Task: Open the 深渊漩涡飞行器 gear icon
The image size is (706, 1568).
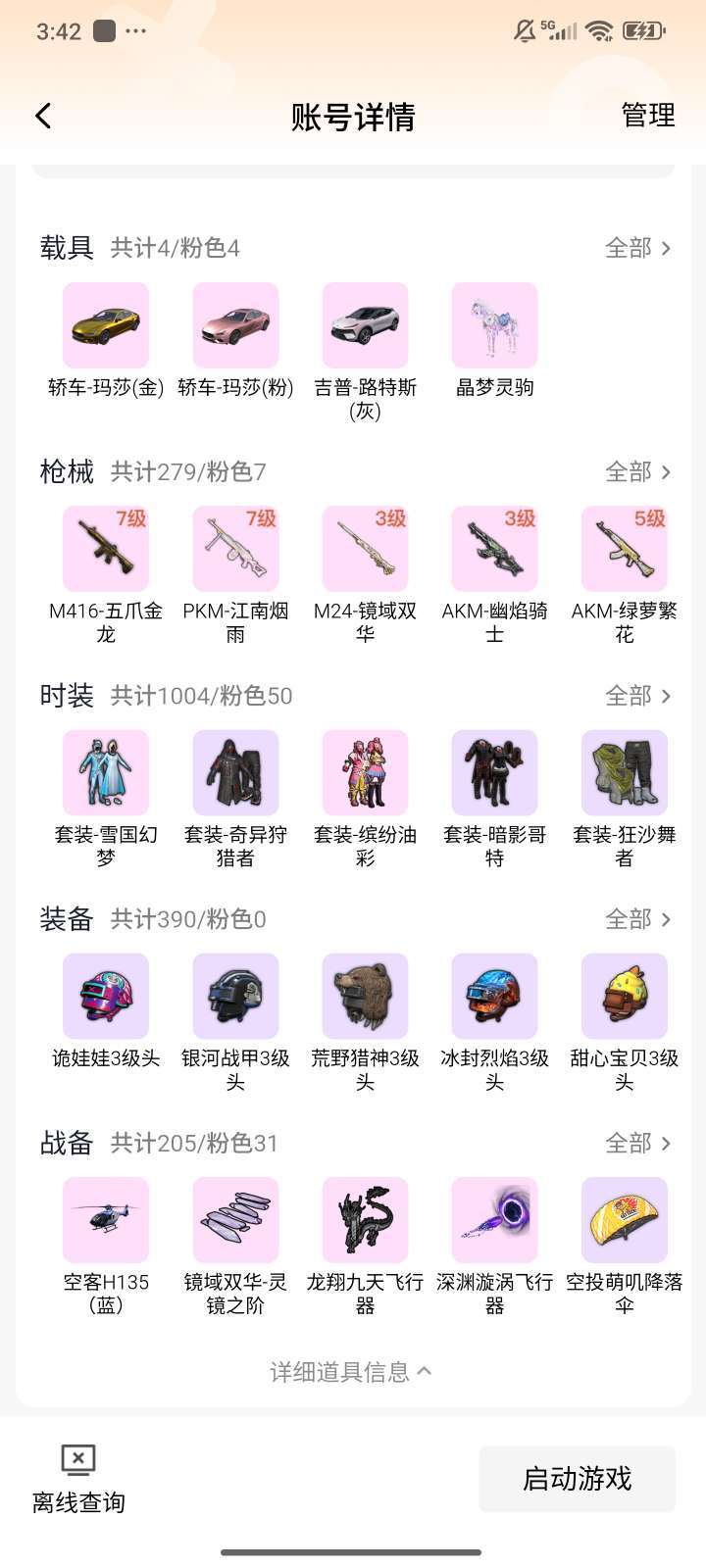Action: tap(493, 1219)
